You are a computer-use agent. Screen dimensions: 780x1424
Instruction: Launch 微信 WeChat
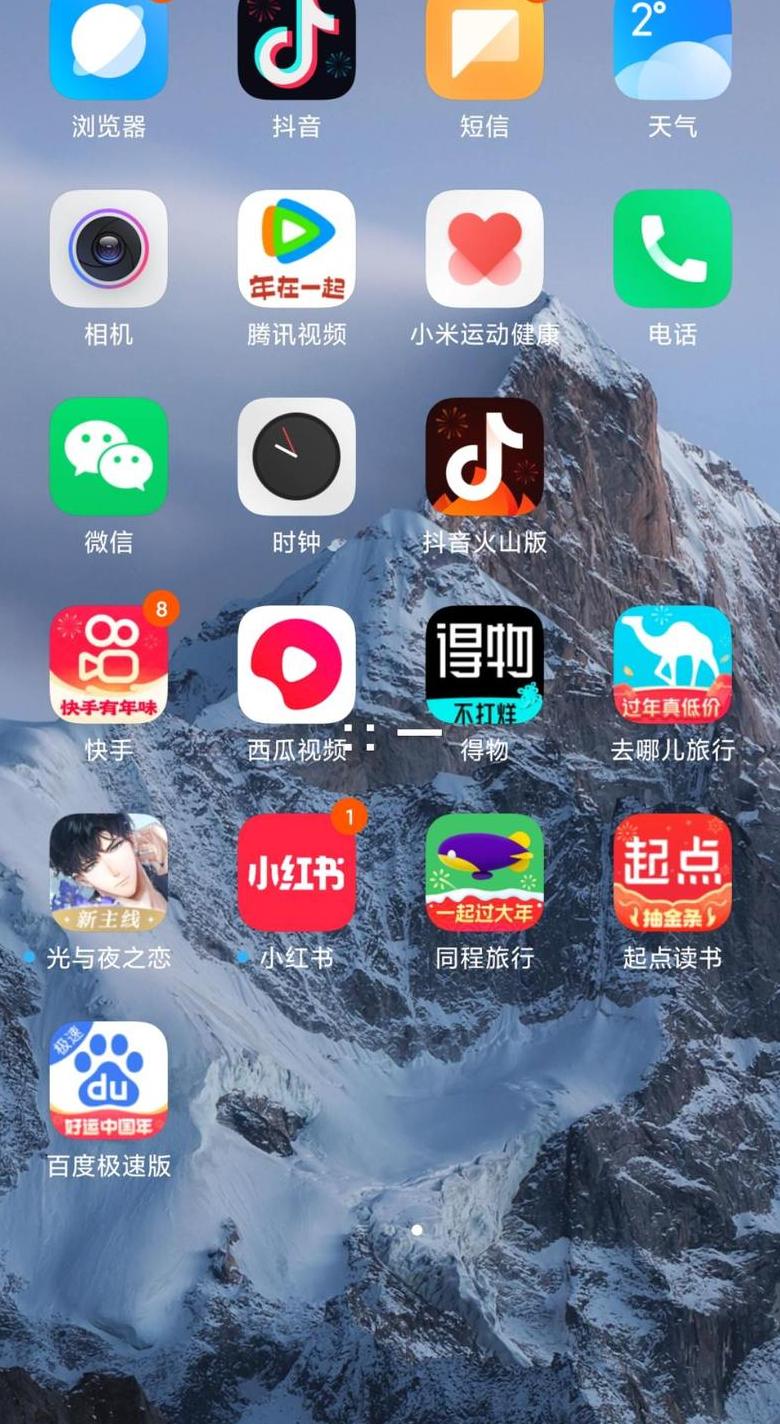pos(108,456)
